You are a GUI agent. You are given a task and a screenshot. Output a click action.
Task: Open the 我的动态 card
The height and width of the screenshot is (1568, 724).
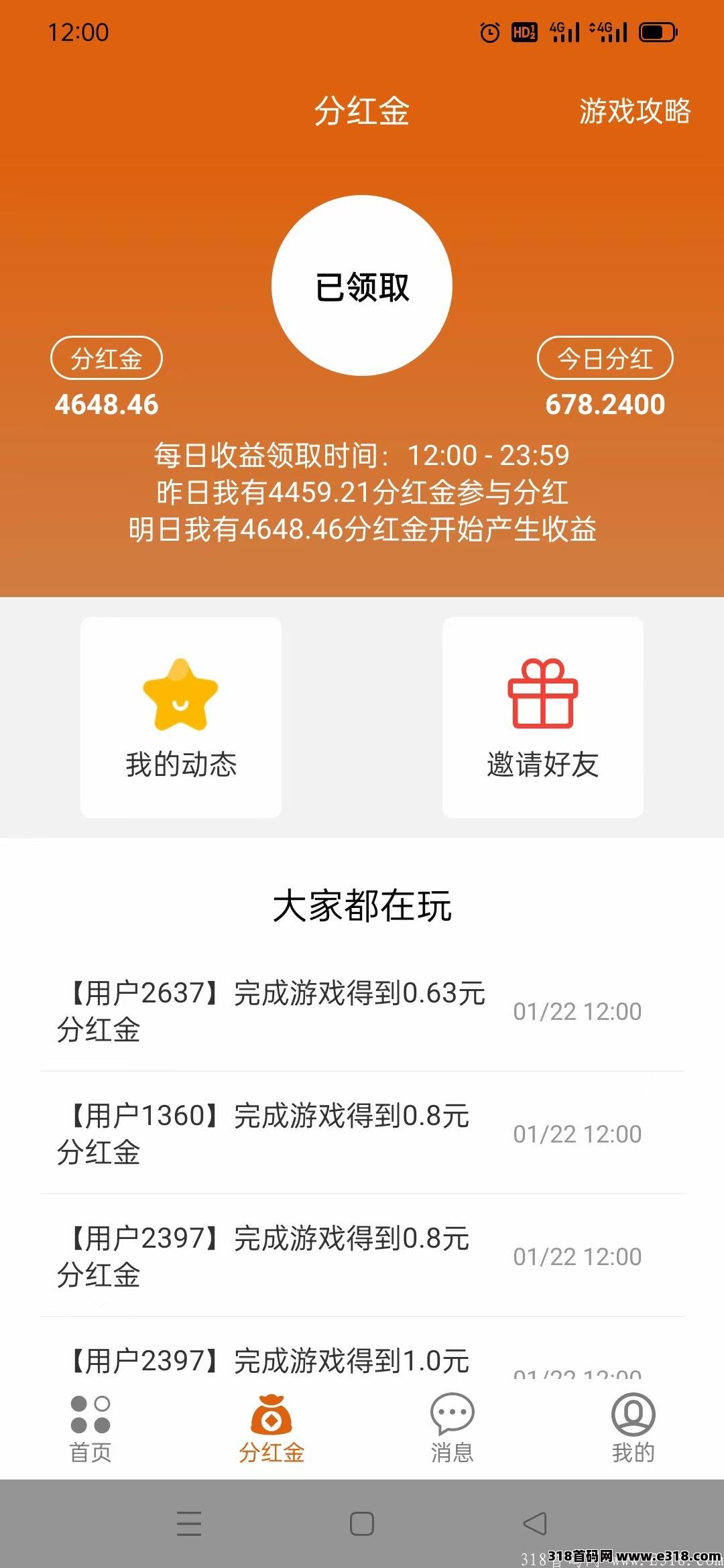(181, 717)
